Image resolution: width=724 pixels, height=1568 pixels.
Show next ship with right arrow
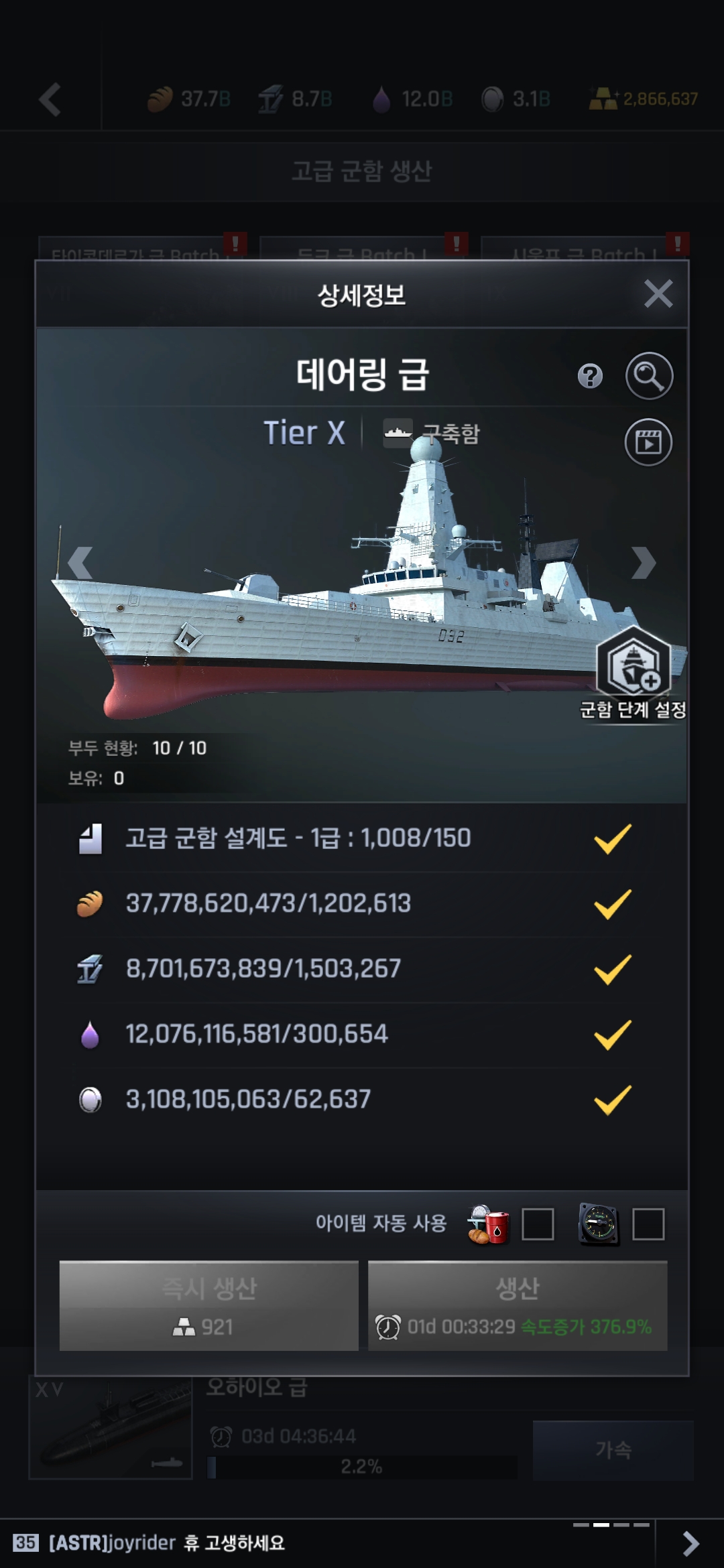(644, 562)
